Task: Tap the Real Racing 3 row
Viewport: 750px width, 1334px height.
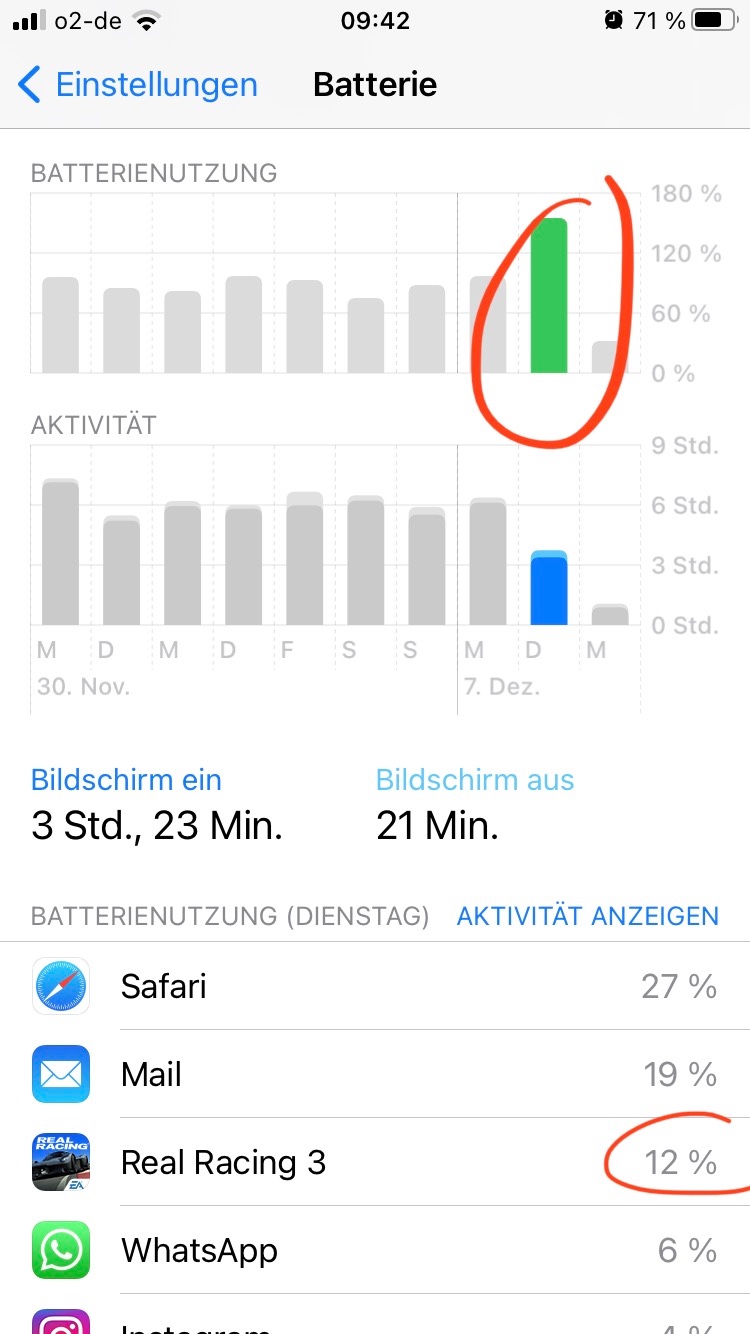Action: [375, 1163]
